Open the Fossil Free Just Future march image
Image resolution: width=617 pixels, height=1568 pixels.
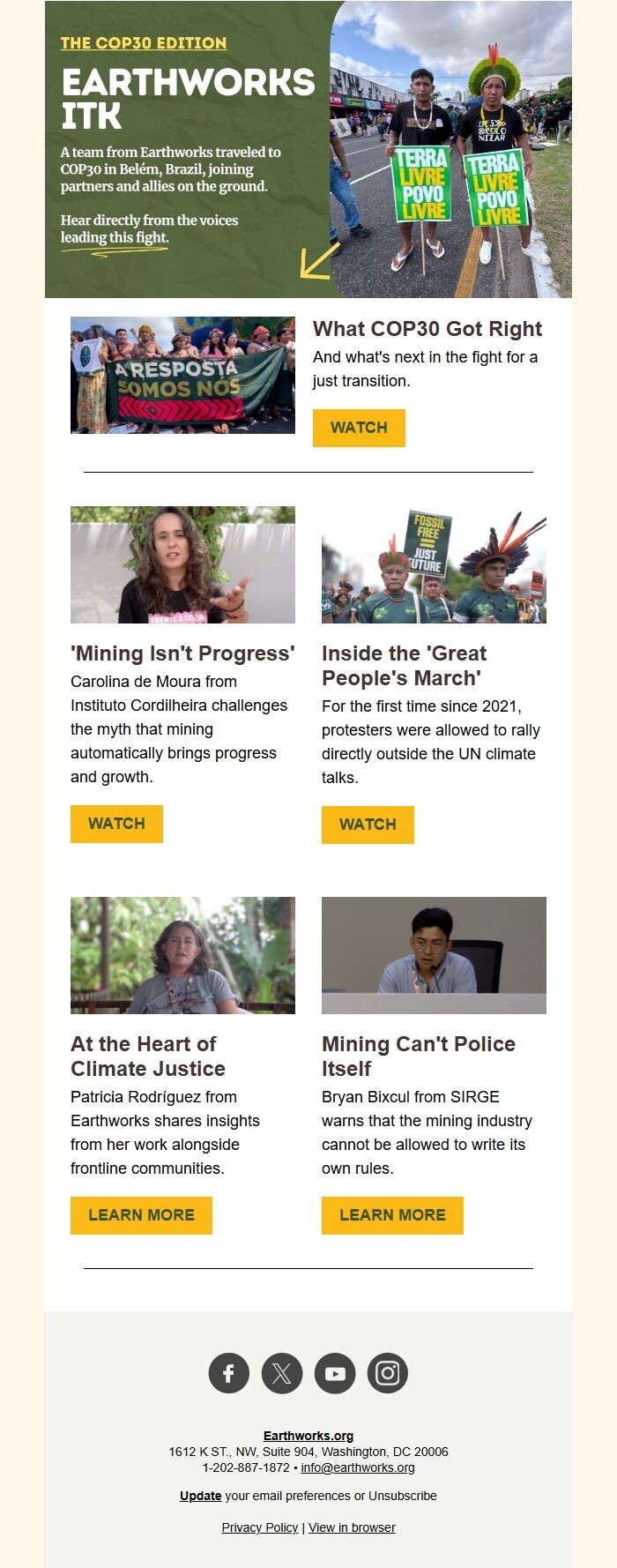[434, 564]
